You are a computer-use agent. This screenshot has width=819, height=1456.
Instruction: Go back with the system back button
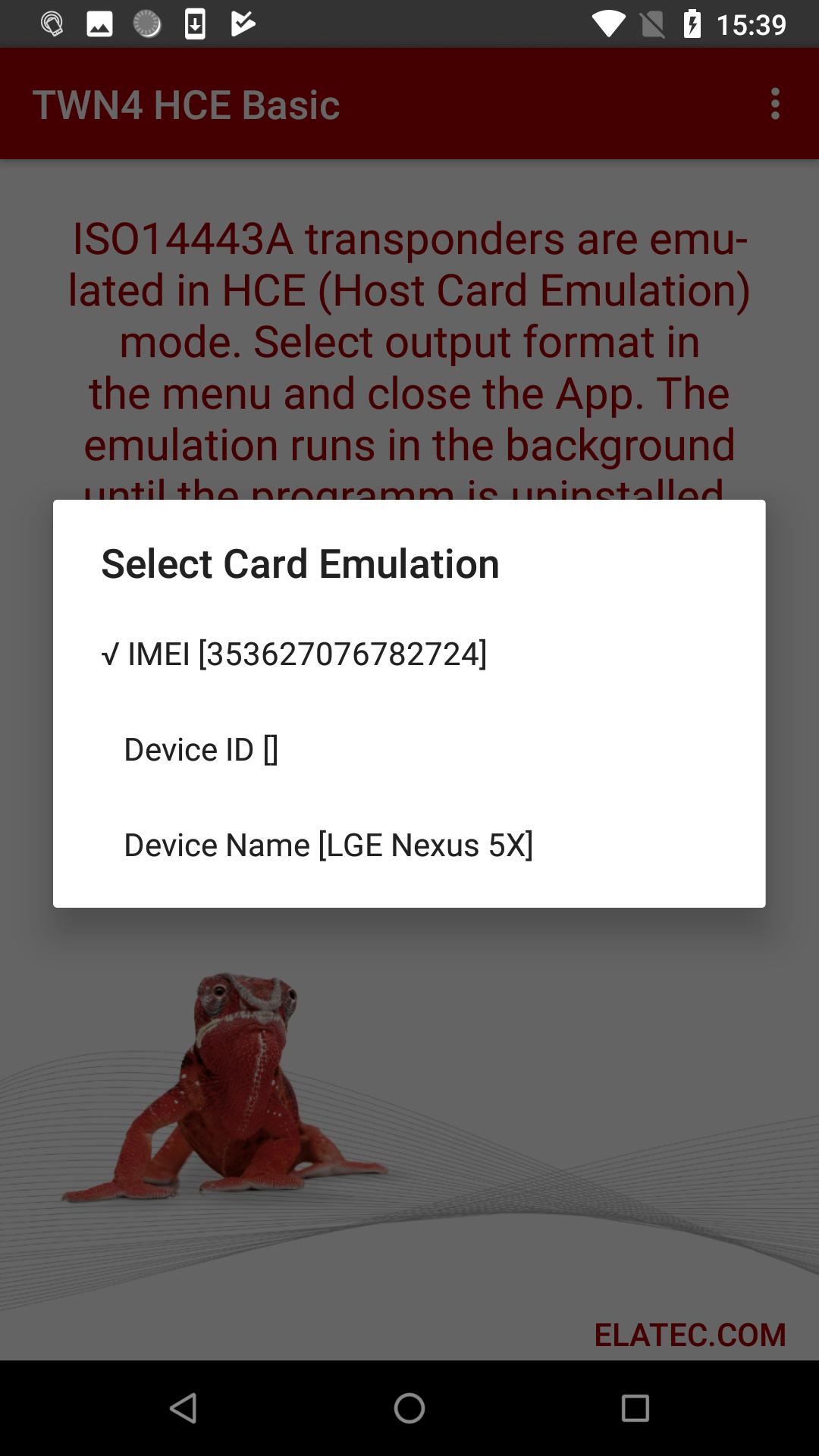coord(183,1408)
